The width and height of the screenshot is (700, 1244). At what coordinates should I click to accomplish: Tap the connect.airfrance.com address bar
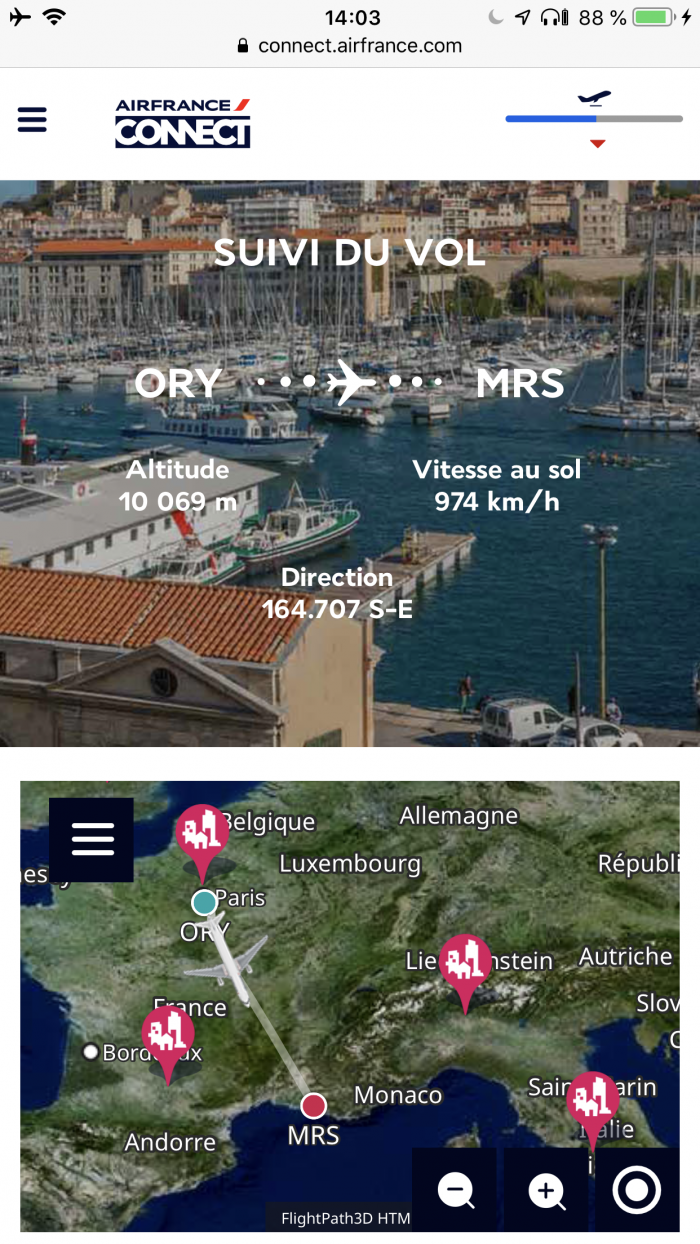click(350, 46)
